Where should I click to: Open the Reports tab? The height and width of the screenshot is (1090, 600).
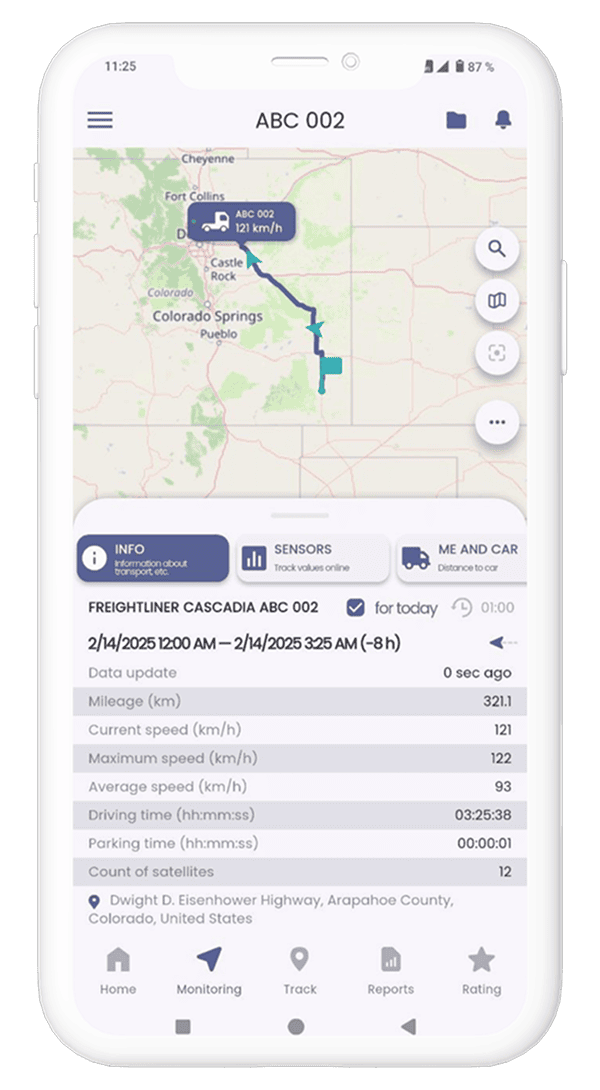390,971
